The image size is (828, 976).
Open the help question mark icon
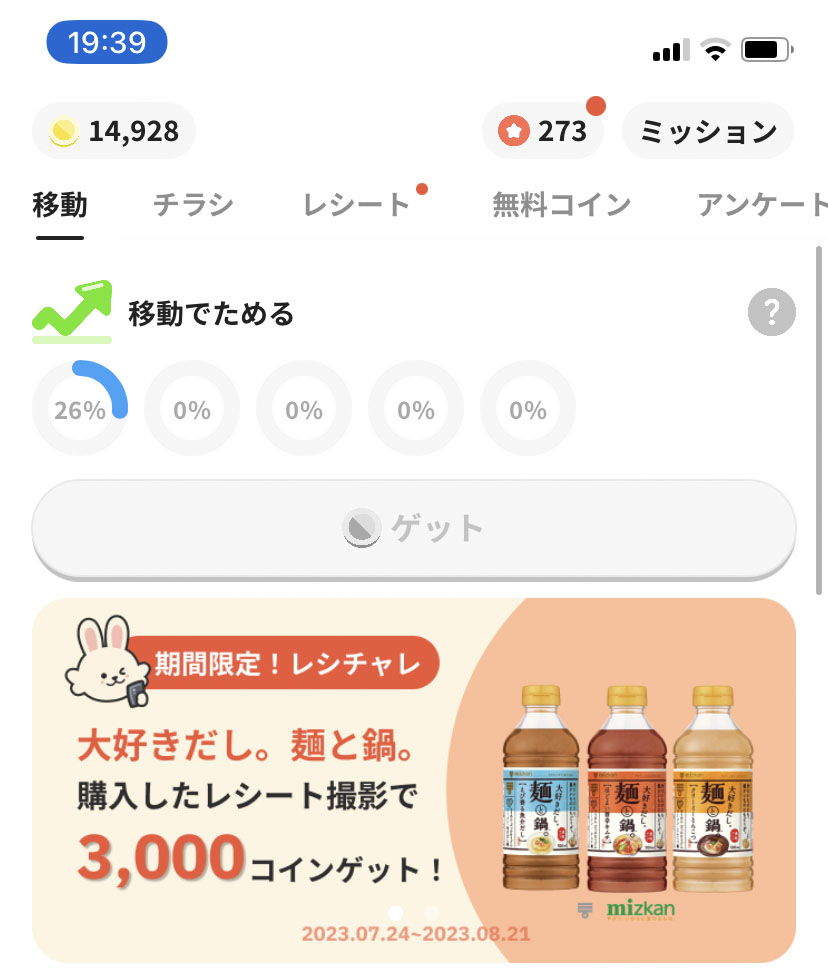coord(772,314)
